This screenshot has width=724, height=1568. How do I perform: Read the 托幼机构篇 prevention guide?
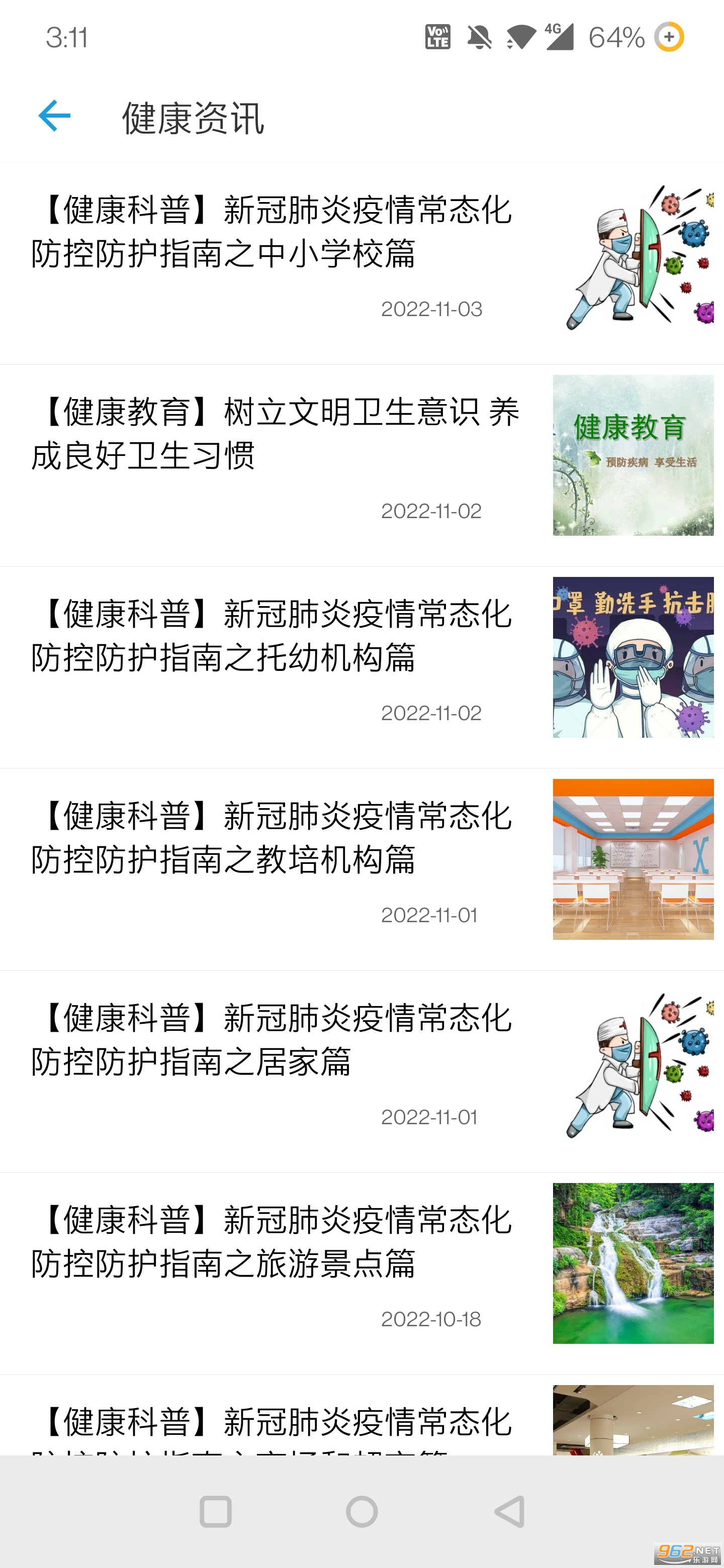coord(274,636)
